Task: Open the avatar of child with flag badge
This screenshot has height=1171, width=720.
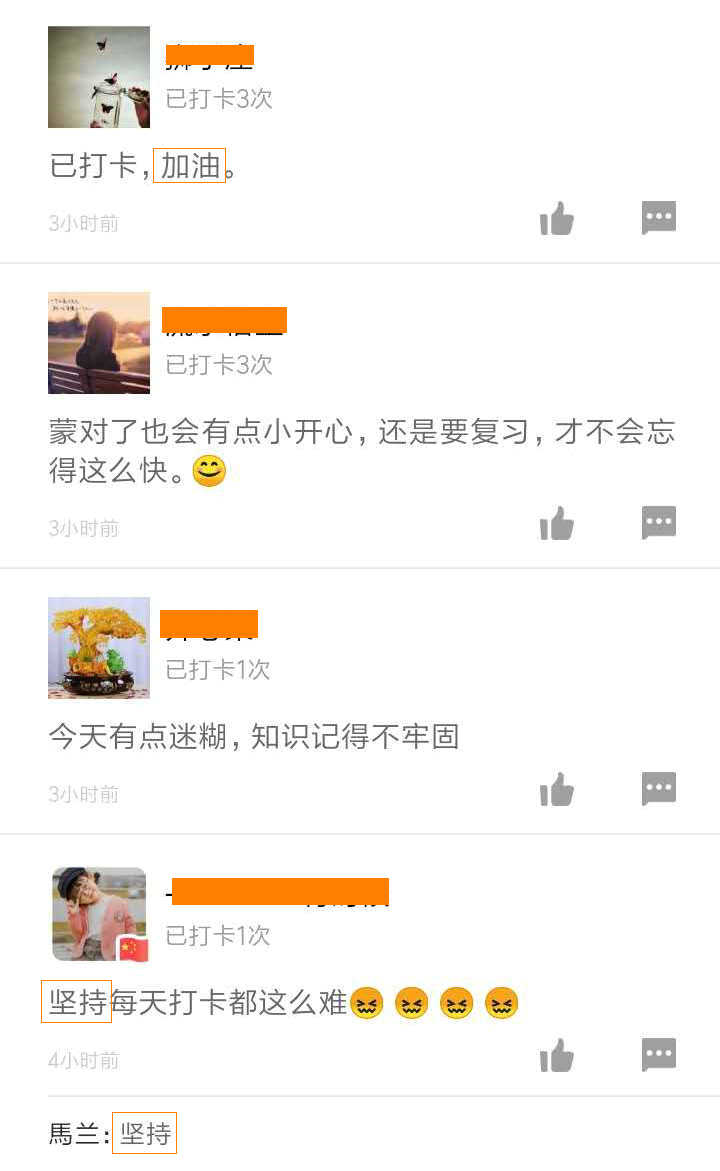Action: coord(99,914)
